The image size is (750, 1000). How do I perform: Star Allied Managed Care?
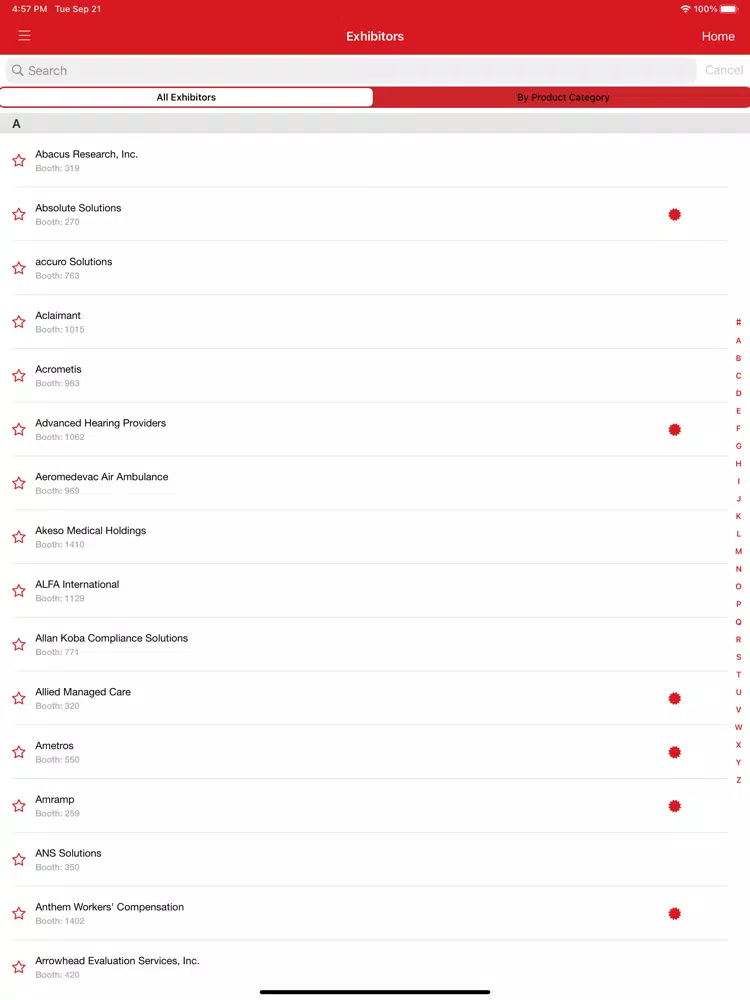pyautogui.click(x=19, y=698)
